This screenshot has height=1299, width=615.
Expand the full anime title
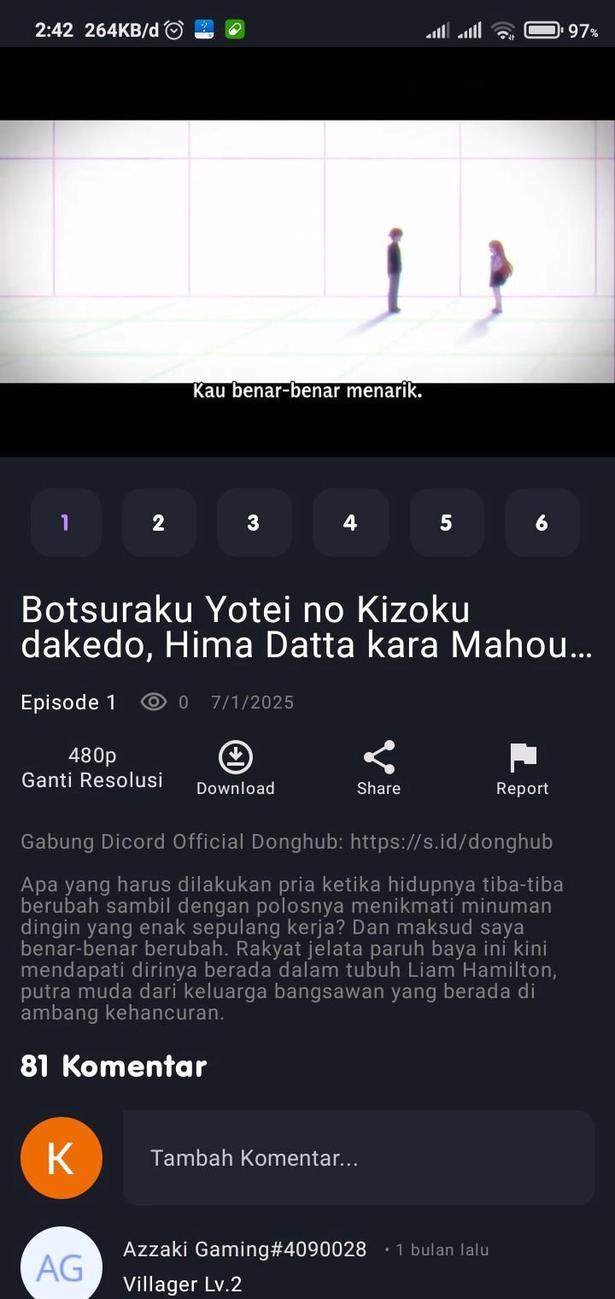307,627
